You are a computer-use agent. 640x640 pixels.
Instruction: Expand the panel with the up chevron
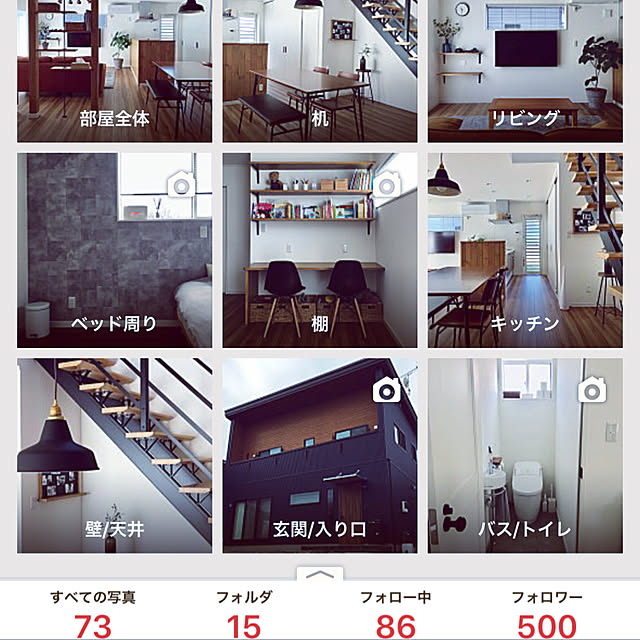[x=320, y=574]
